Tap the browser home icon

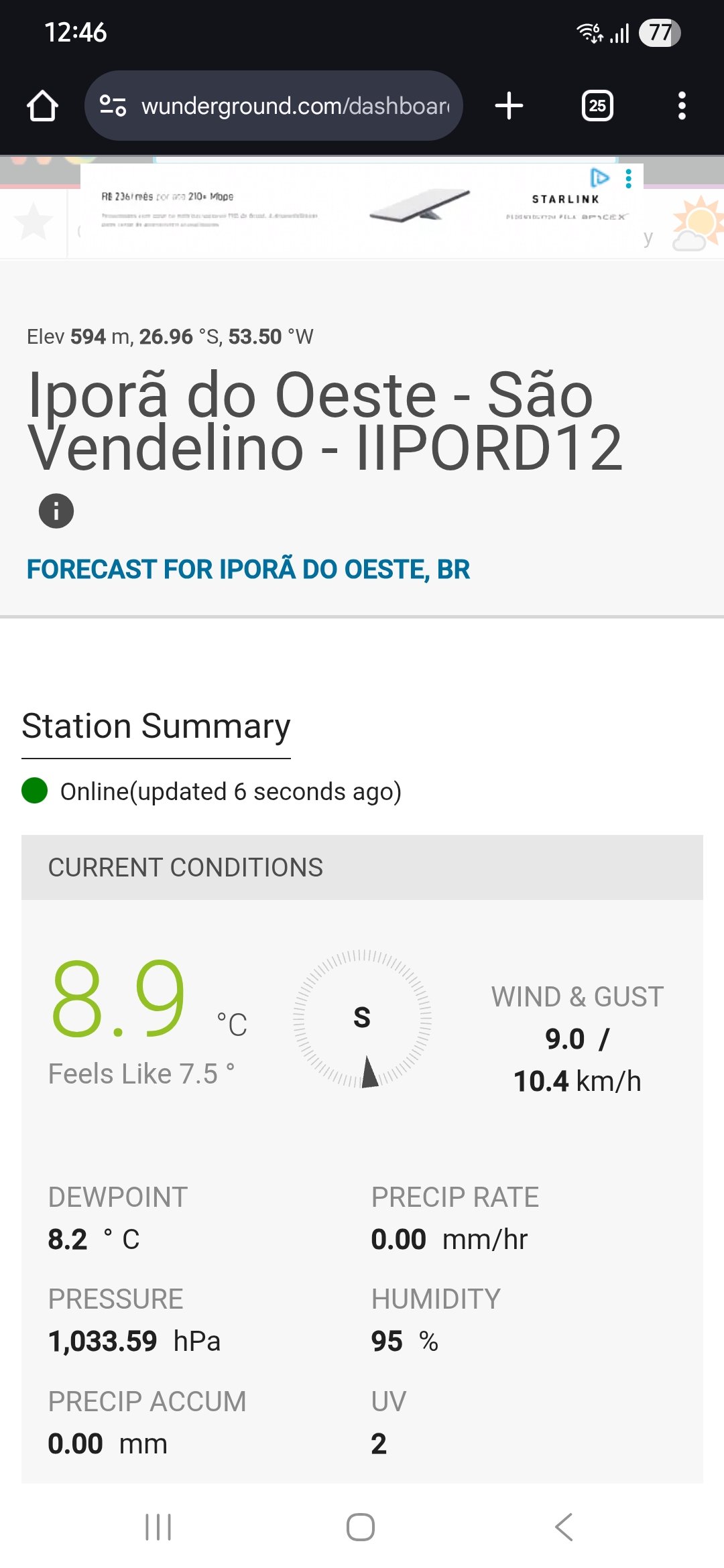42,106
